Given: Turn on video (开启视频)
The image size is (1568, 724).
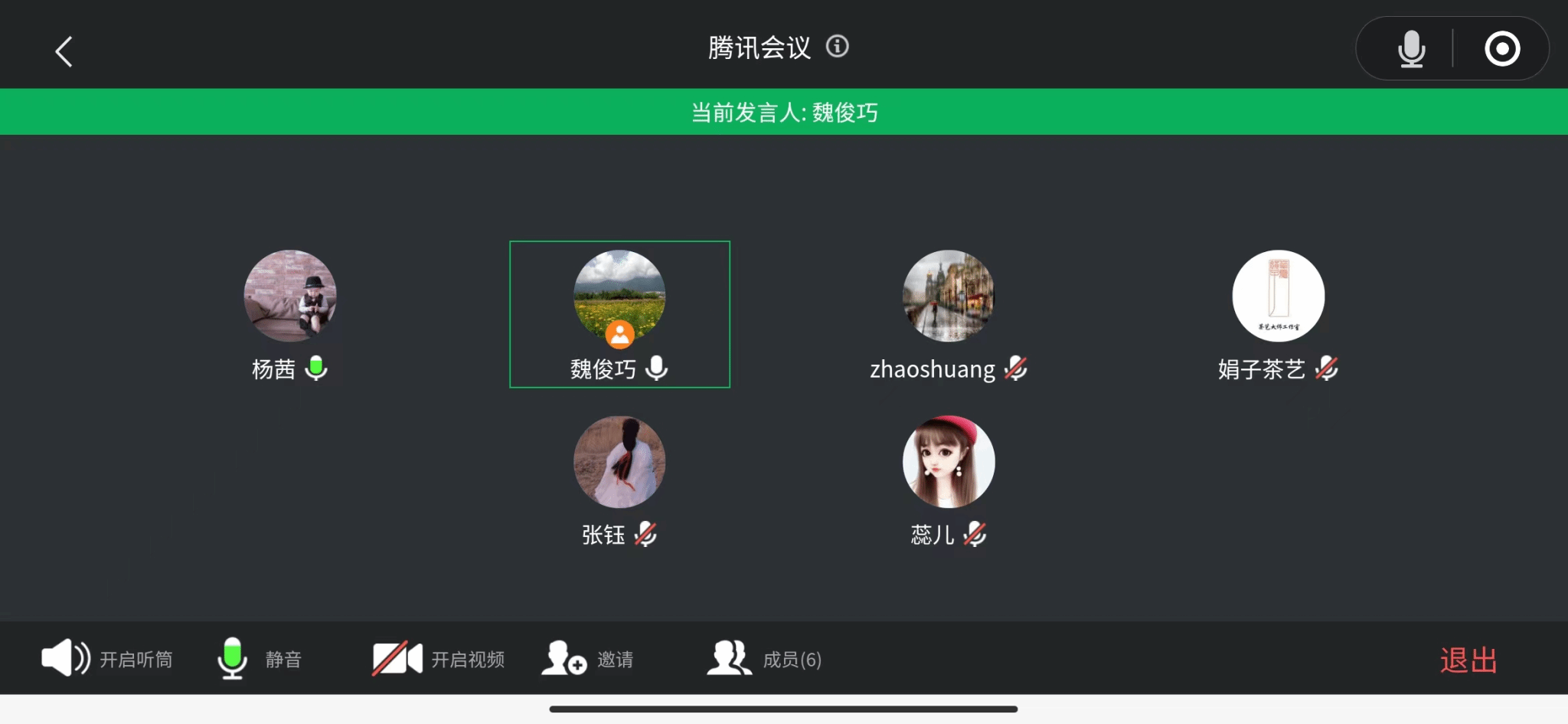Looking at the screenshot, I should (x=438, y=658).
